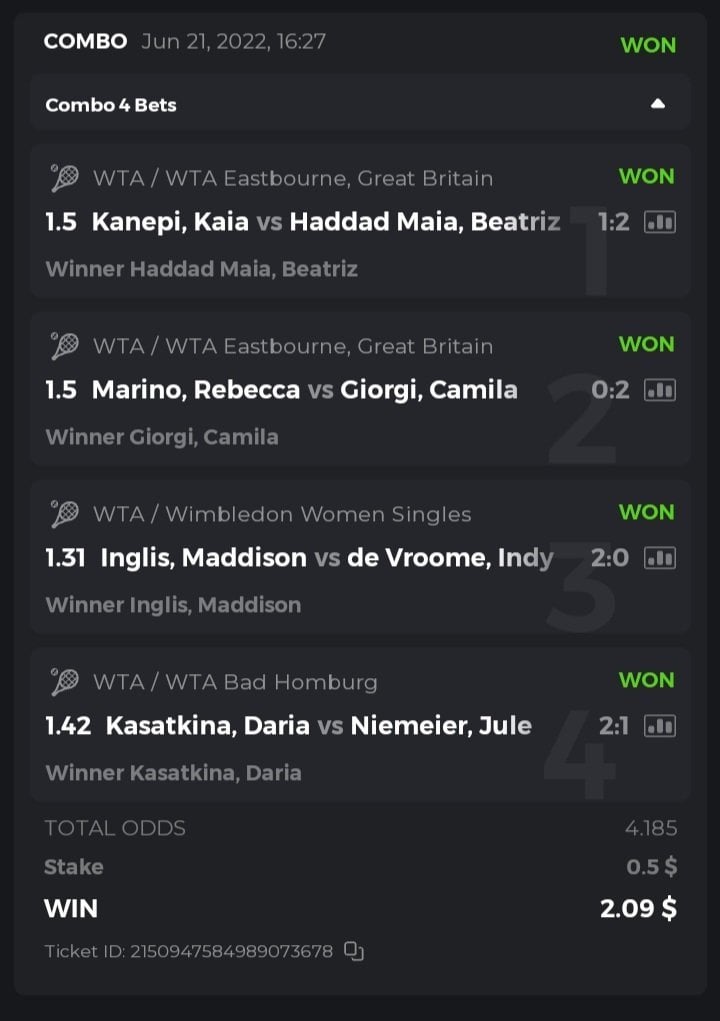Screen dimensions: 720x1021
Task: Copy the ticket ID
Action: [354, 951]
